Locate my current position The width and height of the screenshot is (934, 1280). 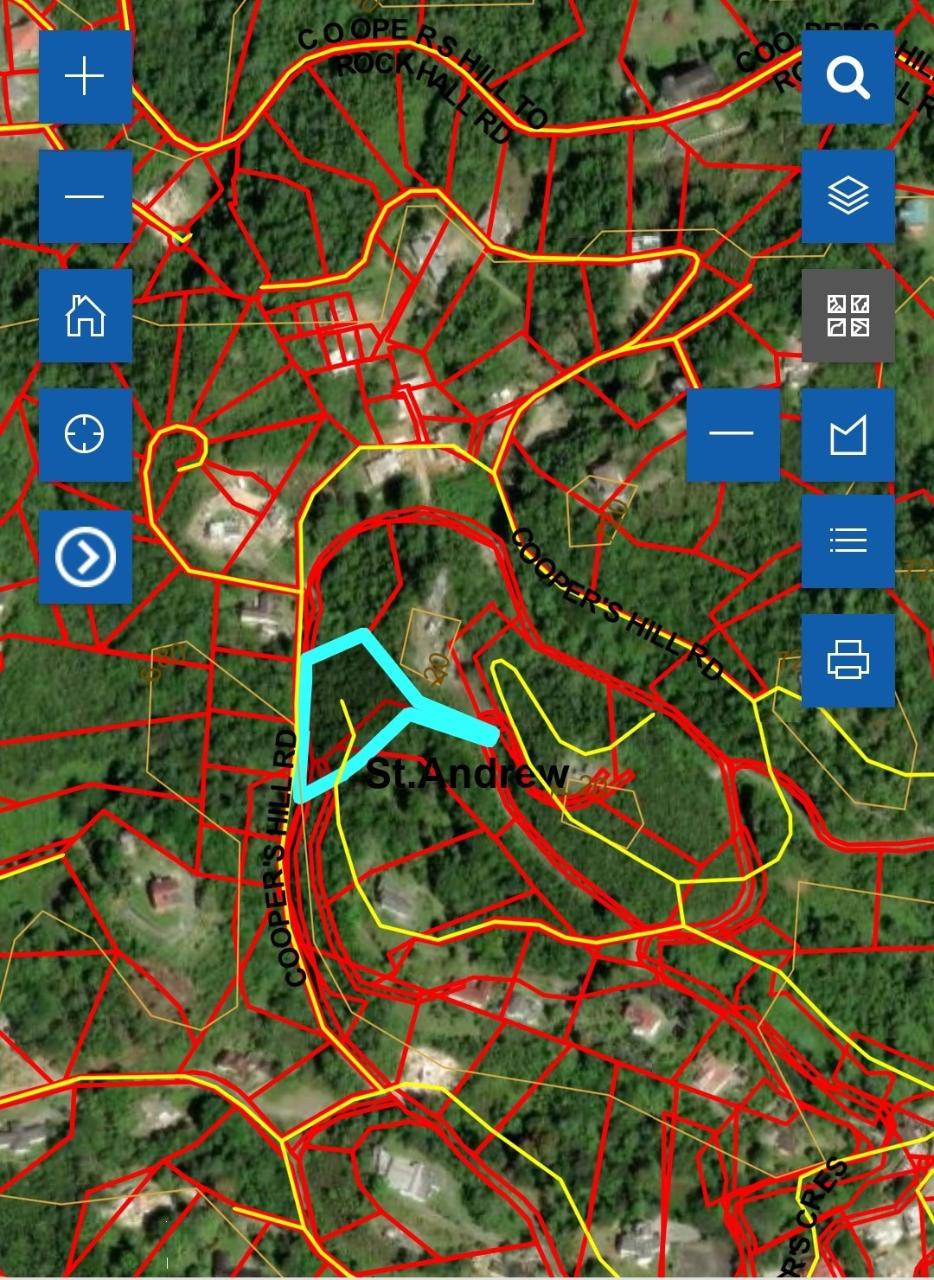coord(85,435)
